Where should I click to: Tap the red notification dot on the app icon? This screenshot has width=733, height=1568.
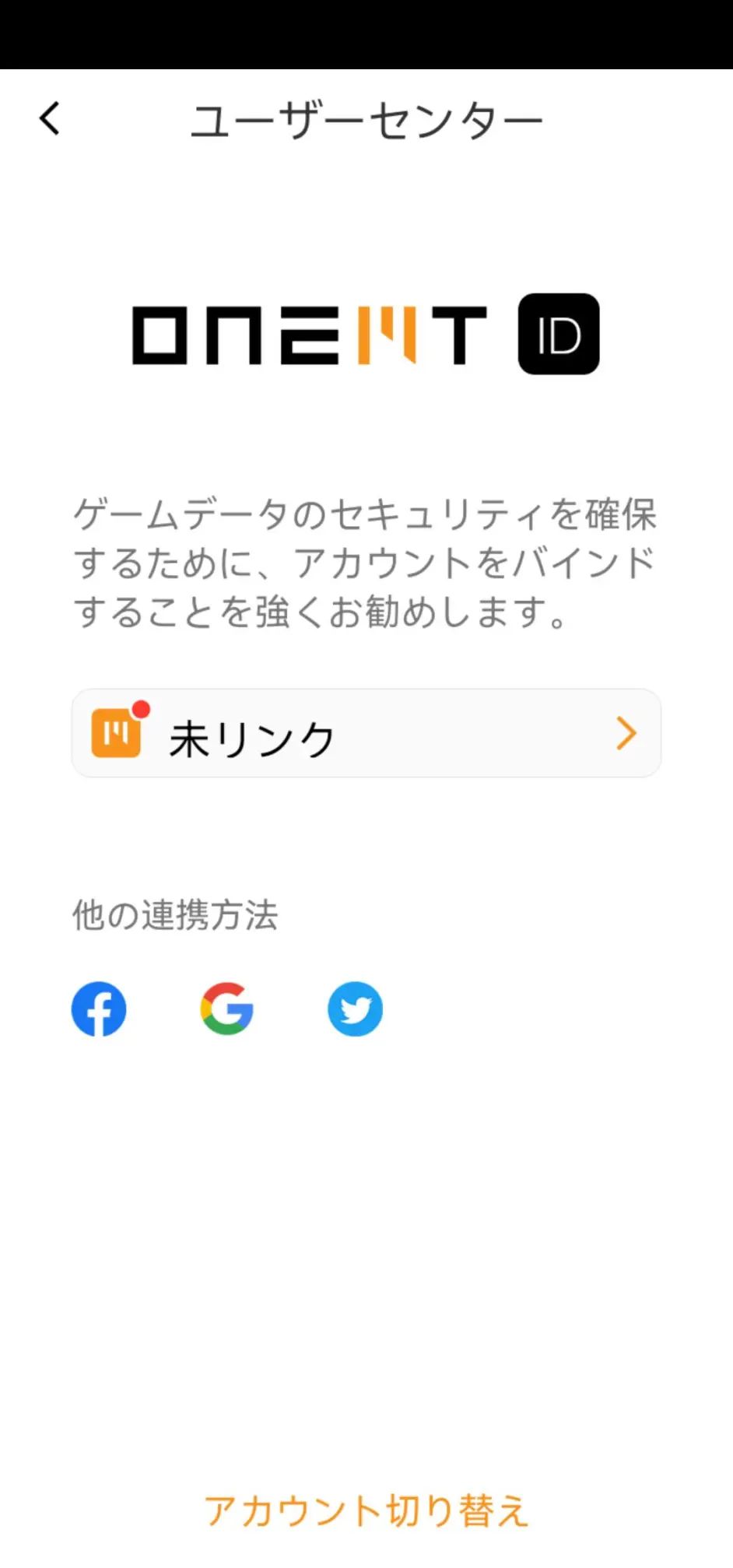142,707
